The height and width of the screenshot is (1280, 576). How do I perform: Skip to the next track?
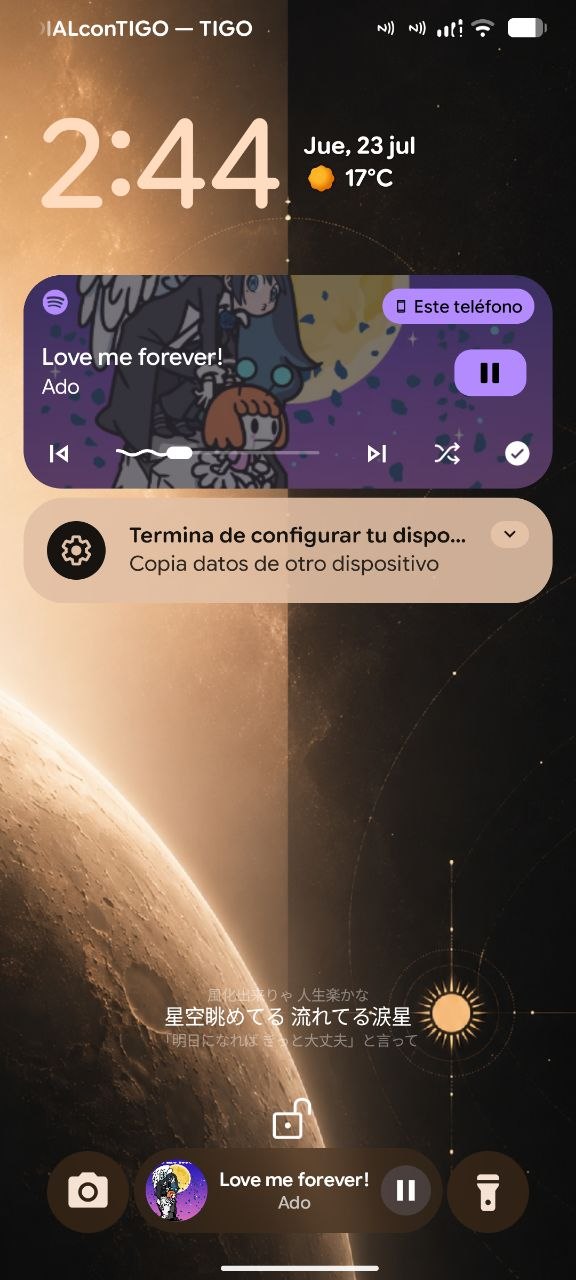(376, 454)
